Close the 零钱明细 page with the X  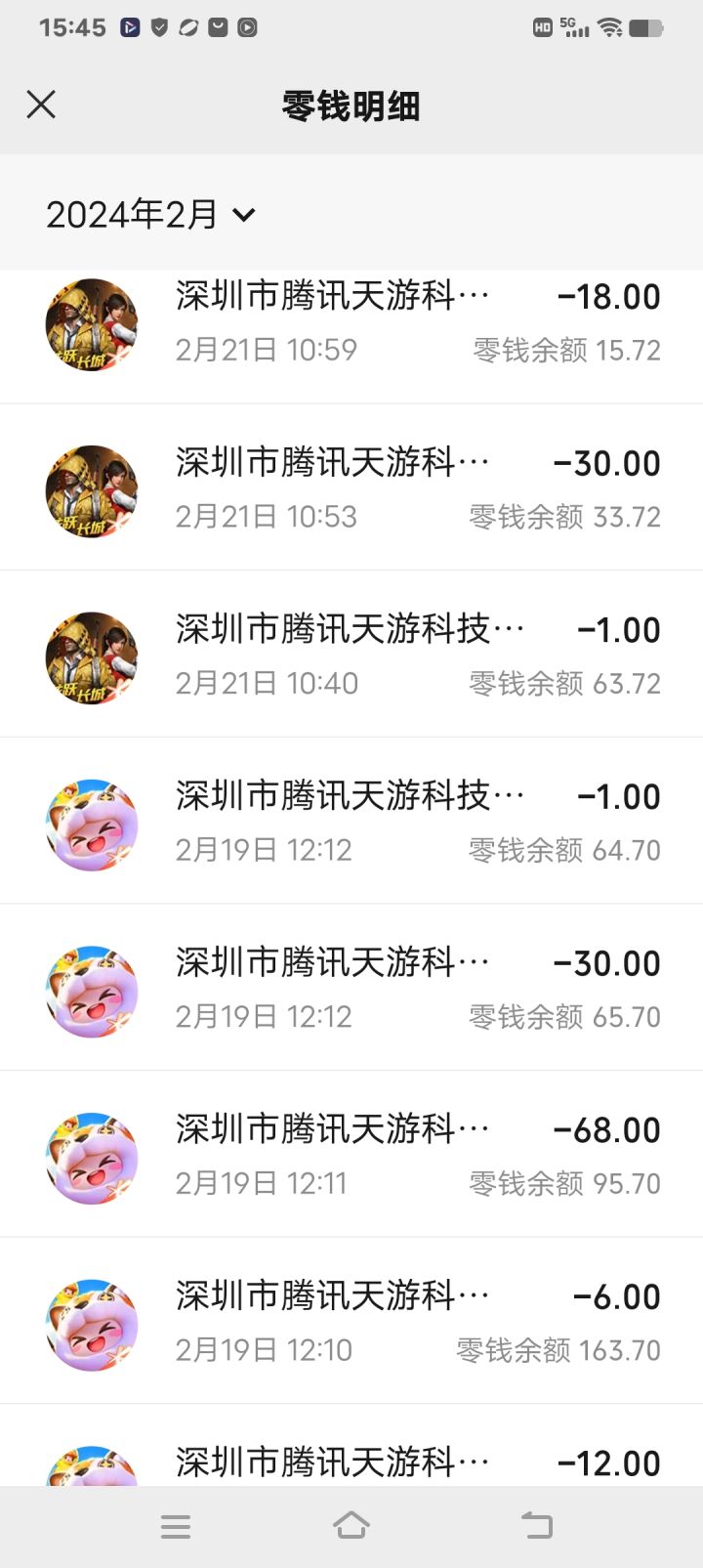(41, 104)
